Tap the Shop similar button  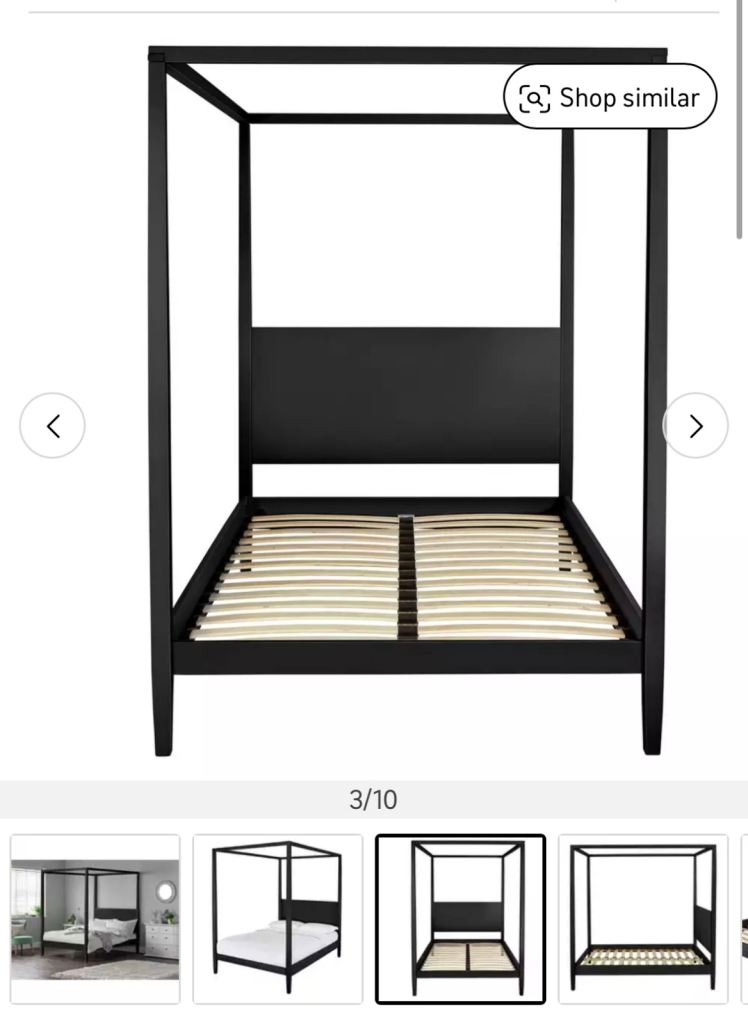click(610, 97)
